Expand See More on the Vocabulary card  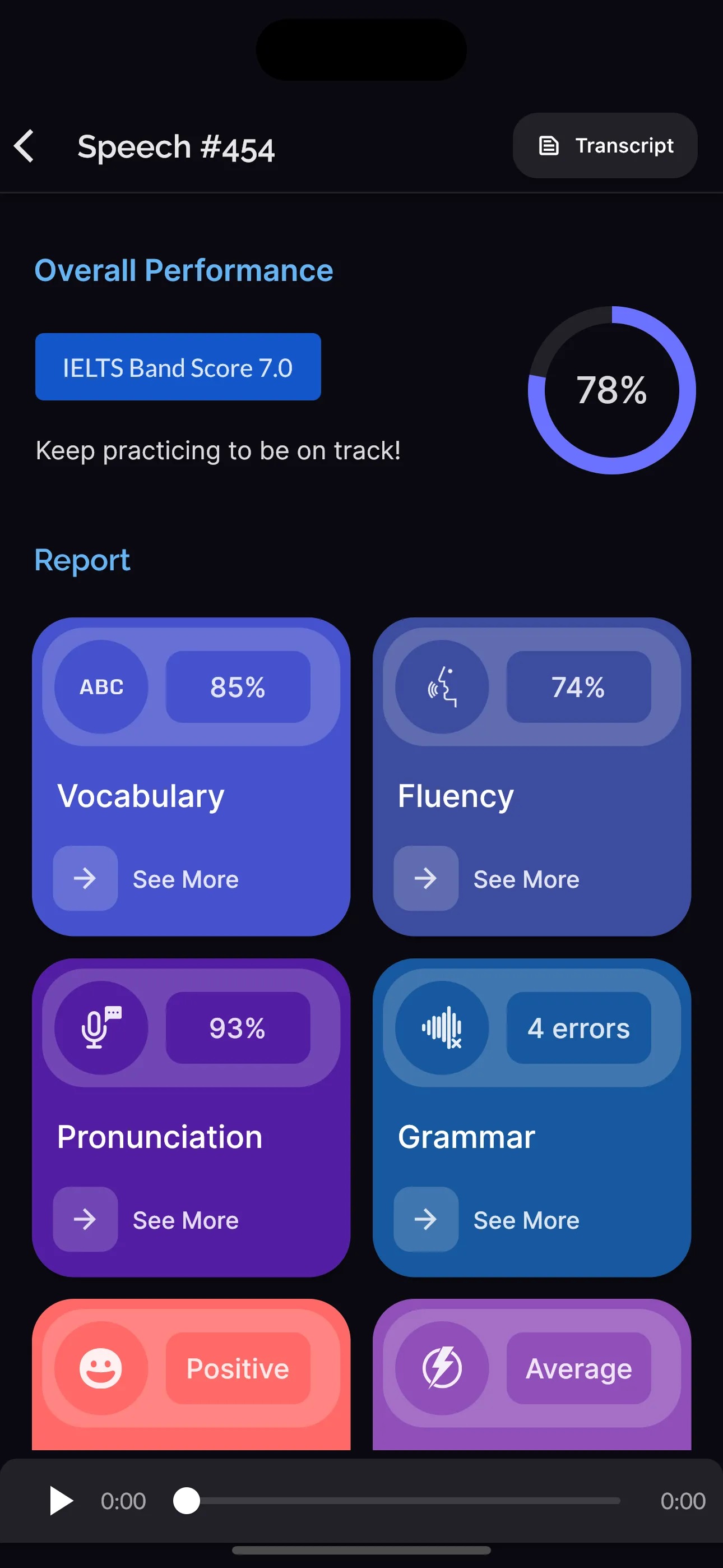coord(185,879)
